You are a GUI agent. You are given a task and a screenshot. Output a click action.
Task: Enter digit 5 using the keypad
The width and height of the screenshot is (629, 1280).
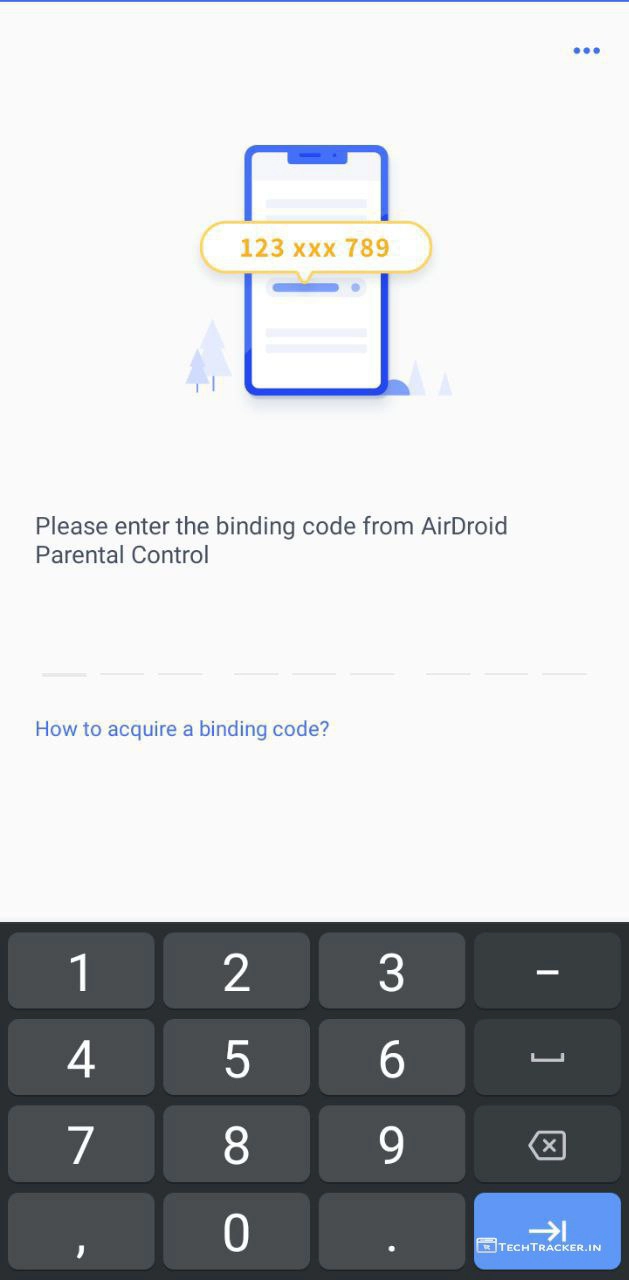tap(236, 1059)
